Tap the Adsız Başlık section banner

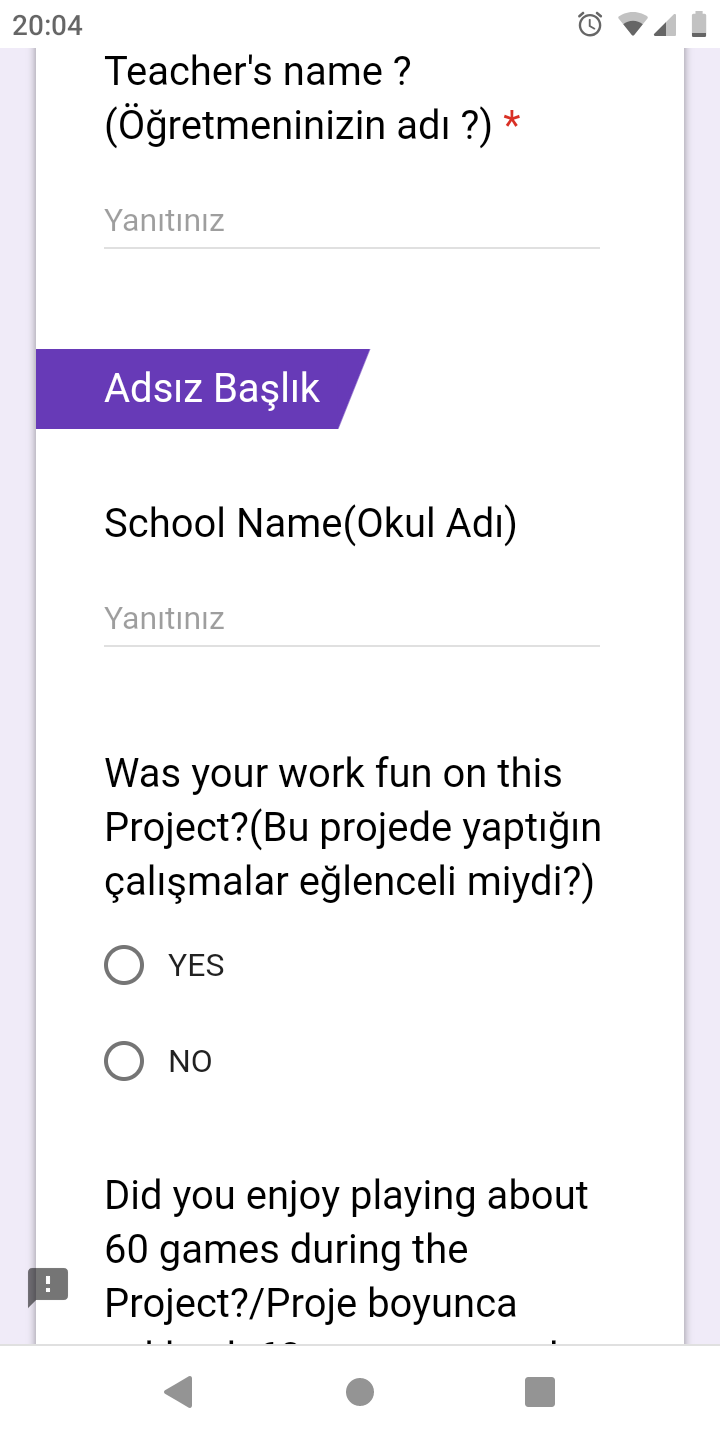coord(211,388)
